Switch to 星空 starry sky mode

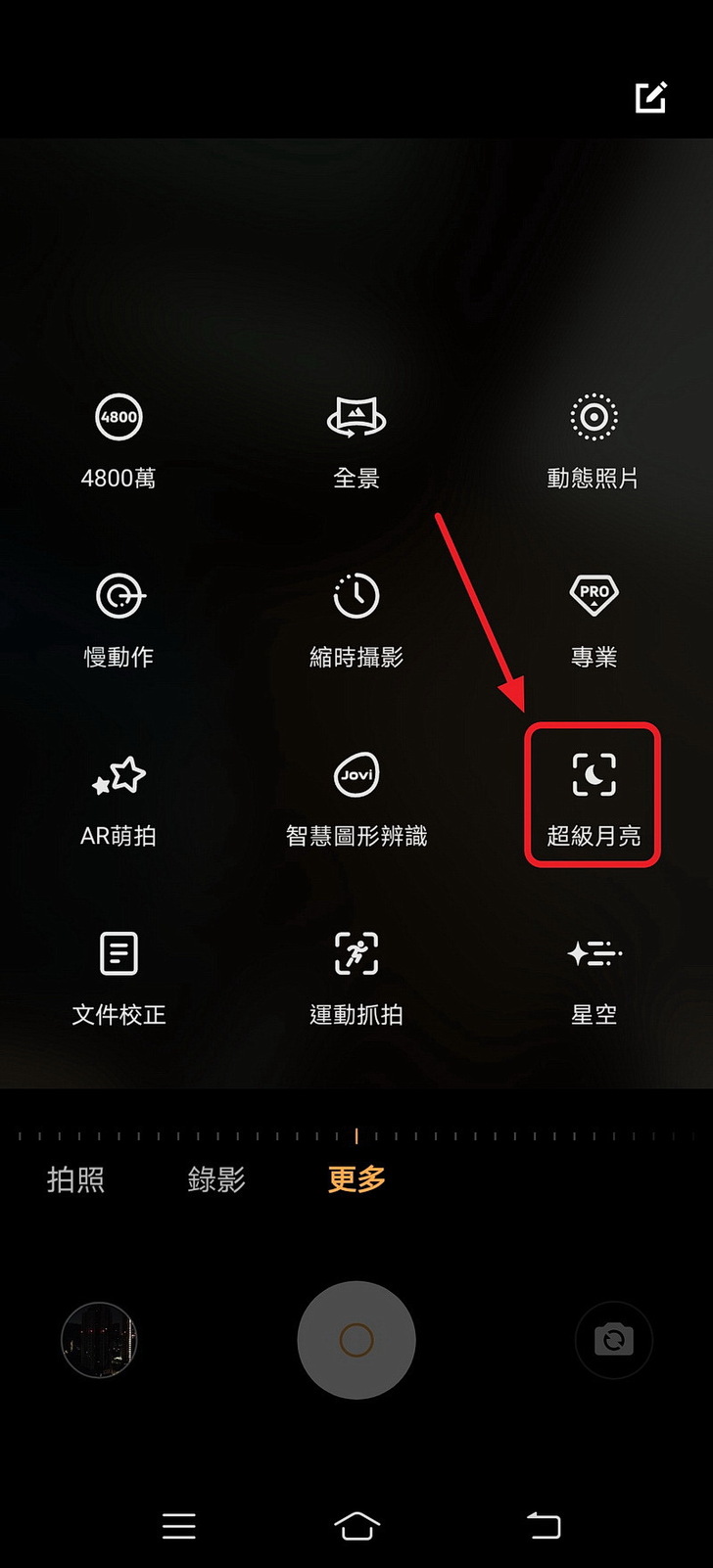point(594,975)
